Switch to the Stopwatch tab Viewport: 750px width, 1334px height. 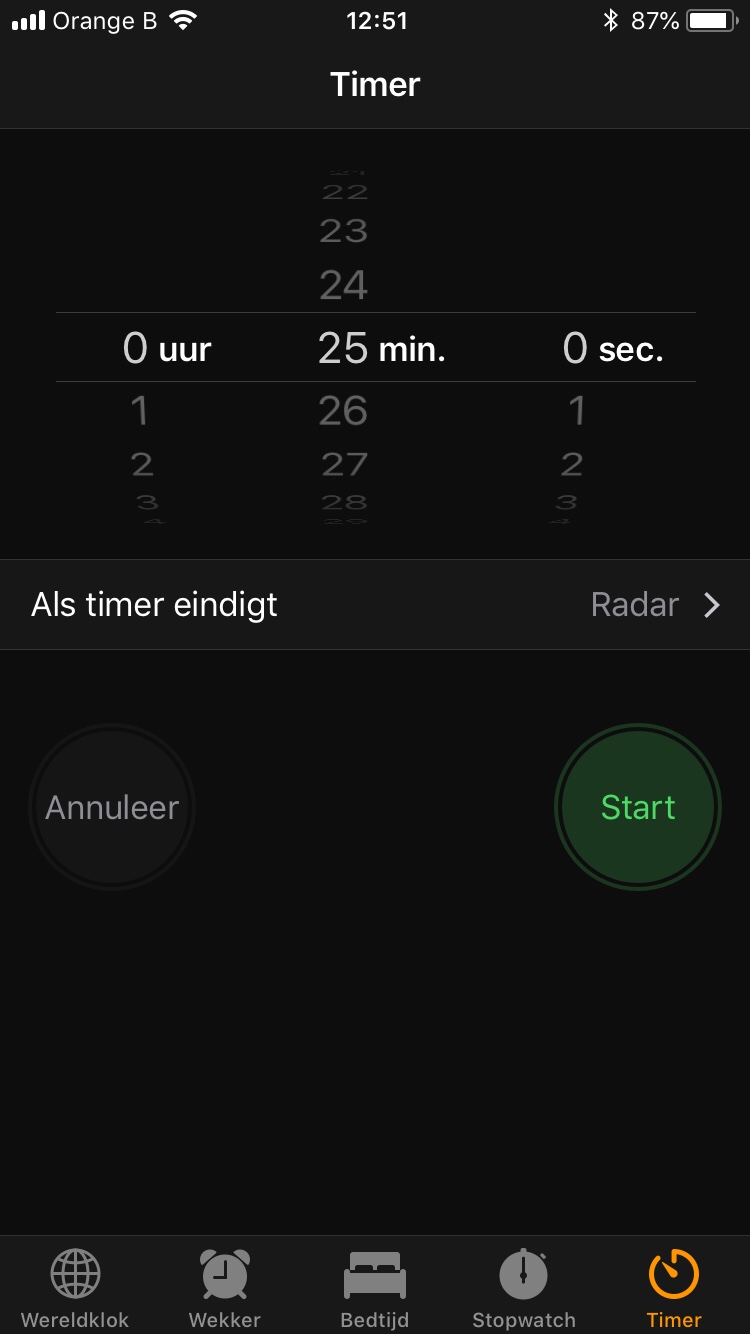click(524, 1288)
